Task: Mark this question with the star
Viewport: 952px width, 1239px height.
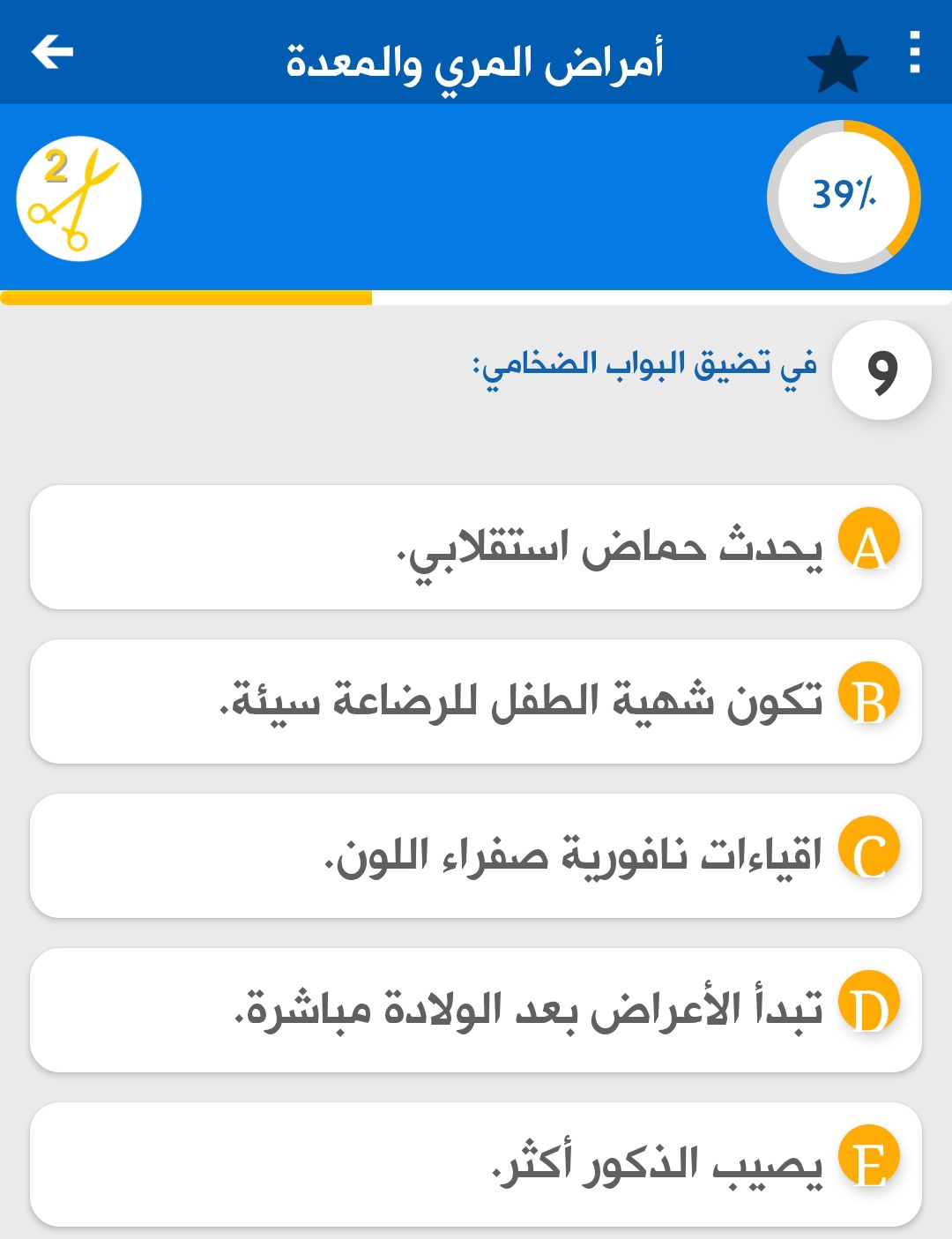Action: coord(837,64)
